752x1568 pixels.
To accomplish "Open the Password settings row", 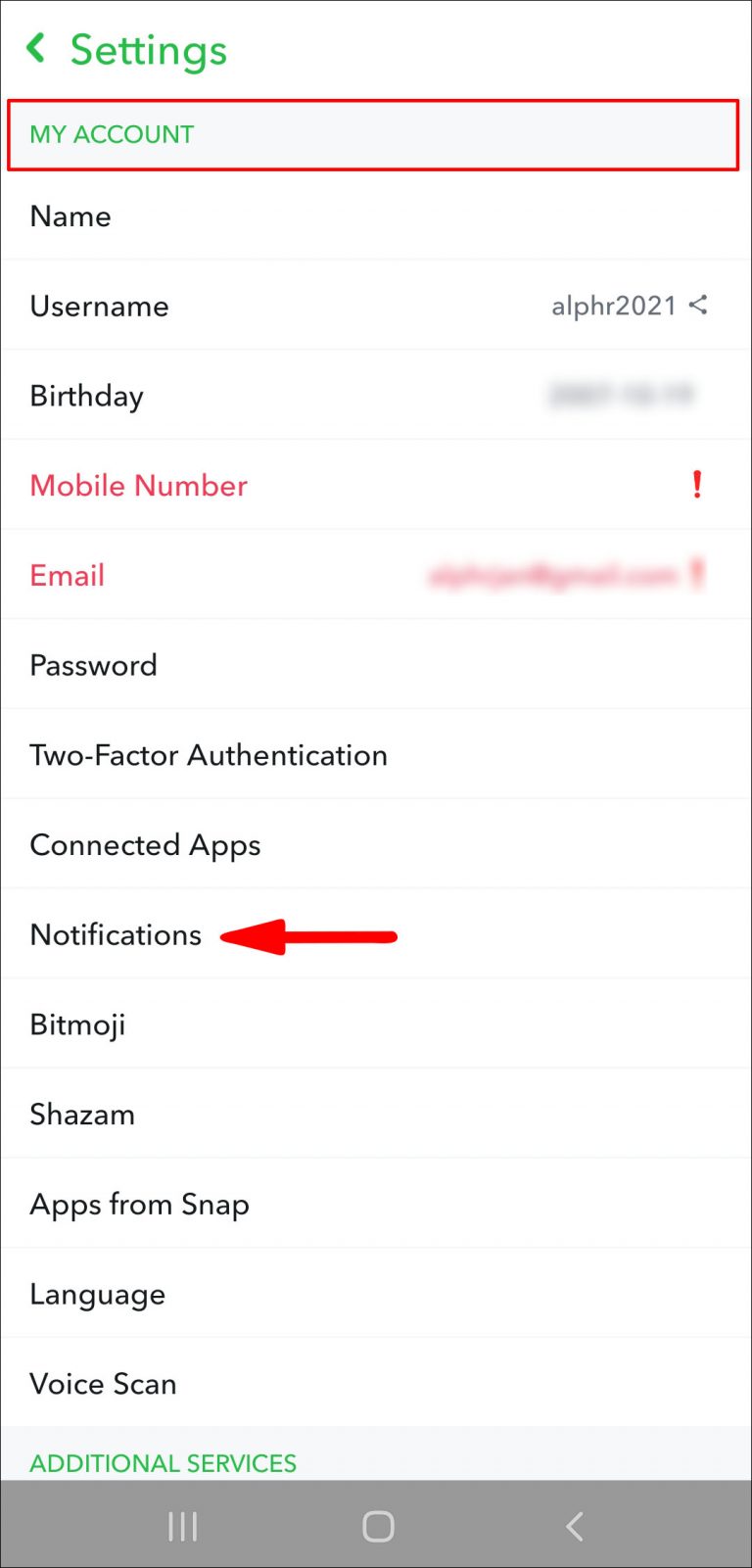I will (93, 665).
